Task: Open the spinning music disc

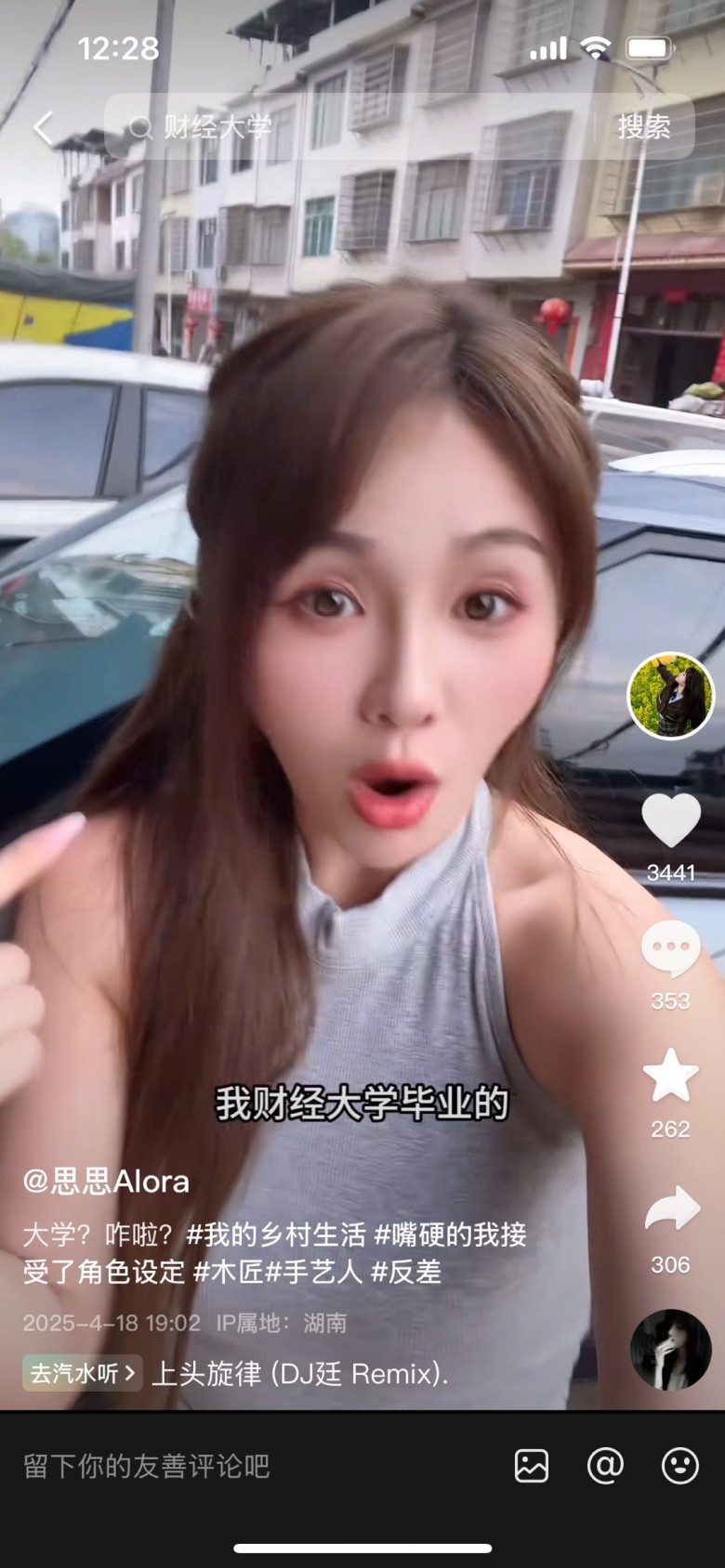Action: [x=671, y=1350]
